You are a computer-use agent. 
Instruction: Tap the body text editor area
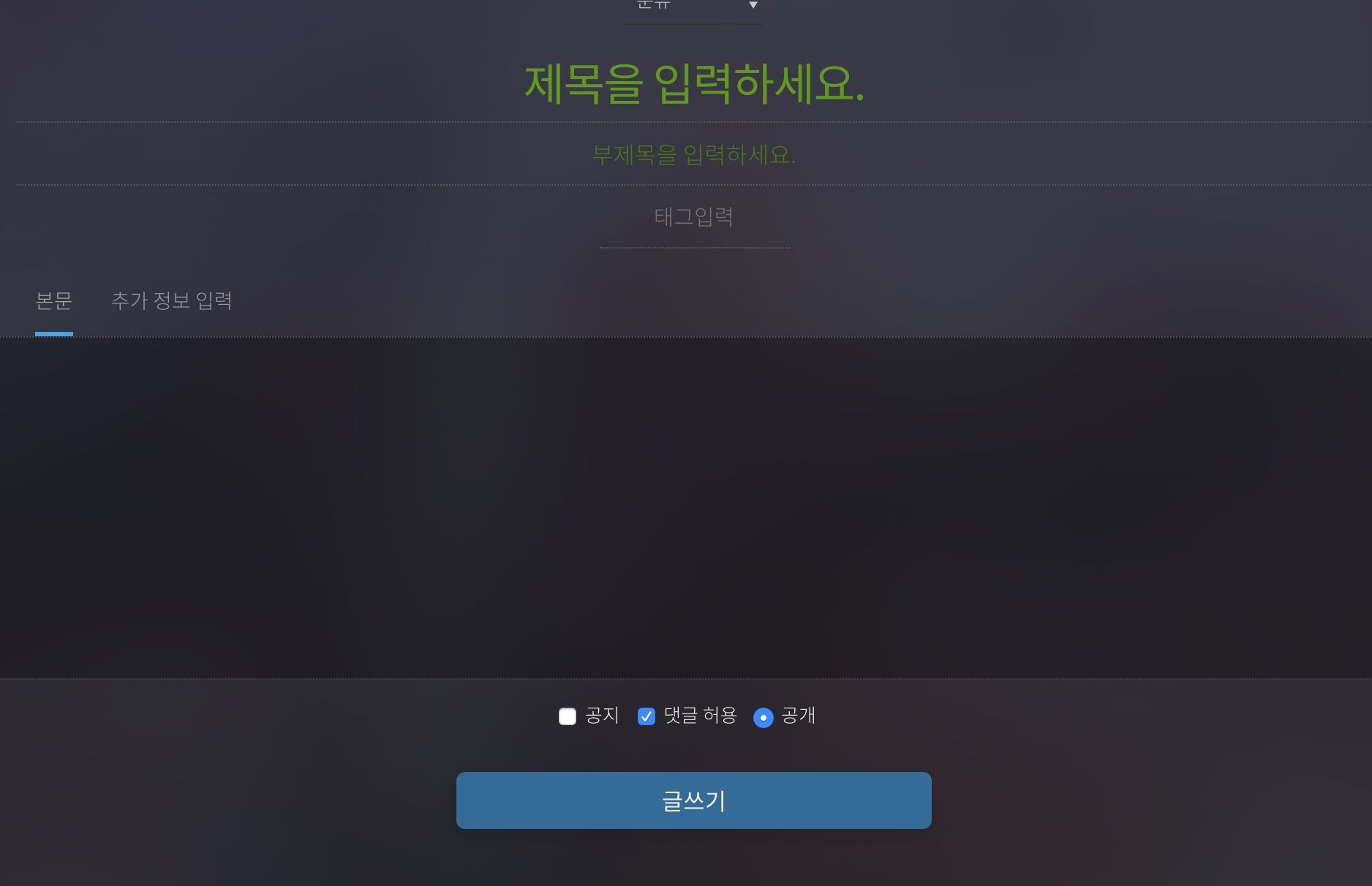coord(686,507)
